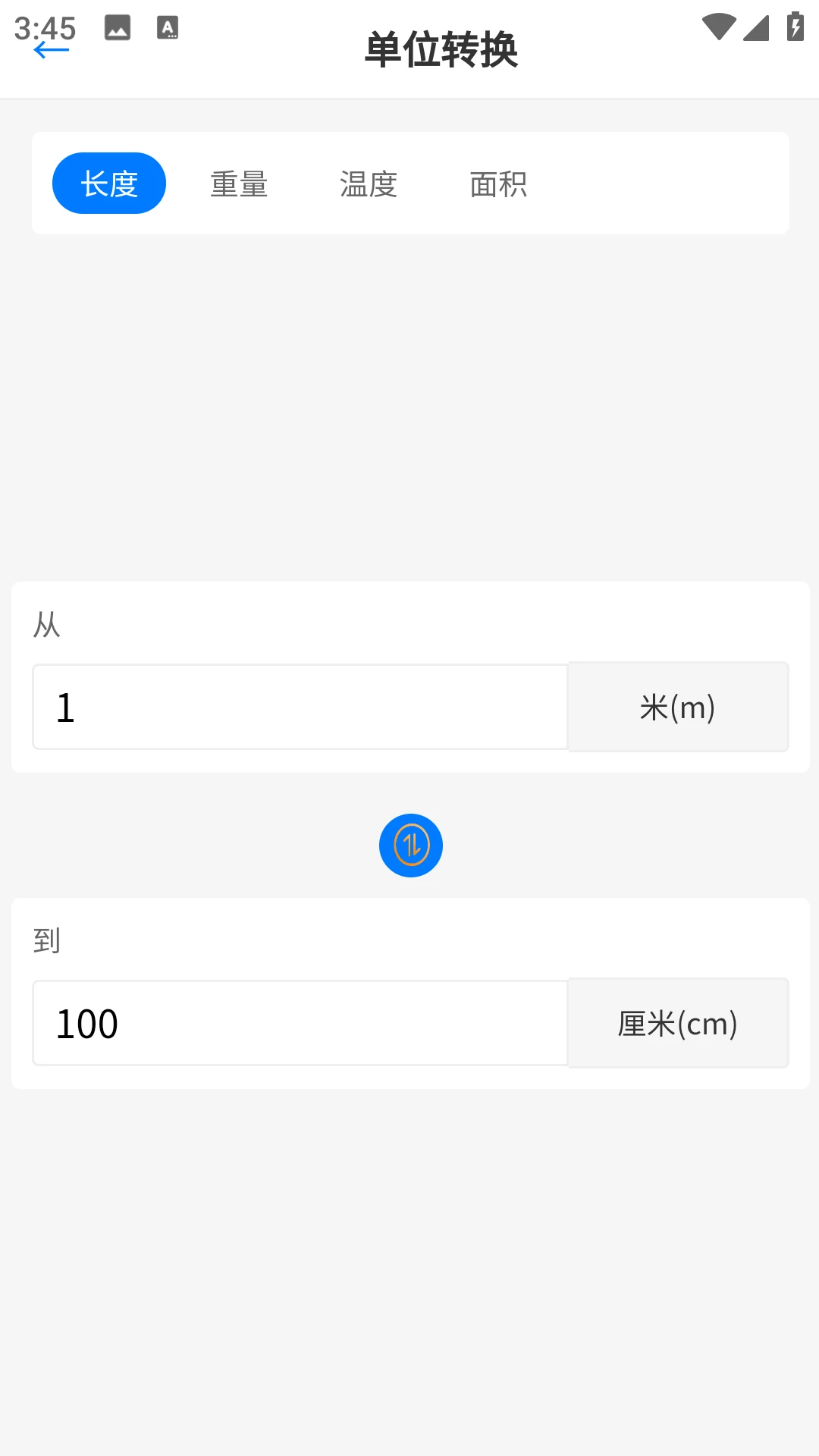Switch to the 重量 tab

239,184
